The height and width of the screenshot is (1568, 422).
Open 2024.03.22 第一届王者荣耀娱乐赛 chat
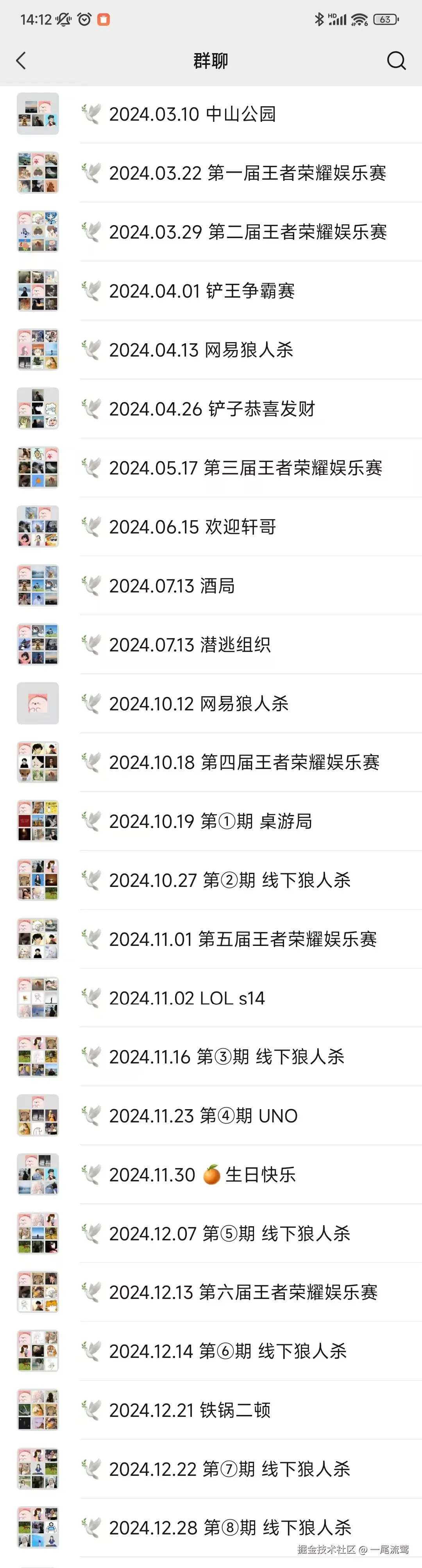click(247, 173)
